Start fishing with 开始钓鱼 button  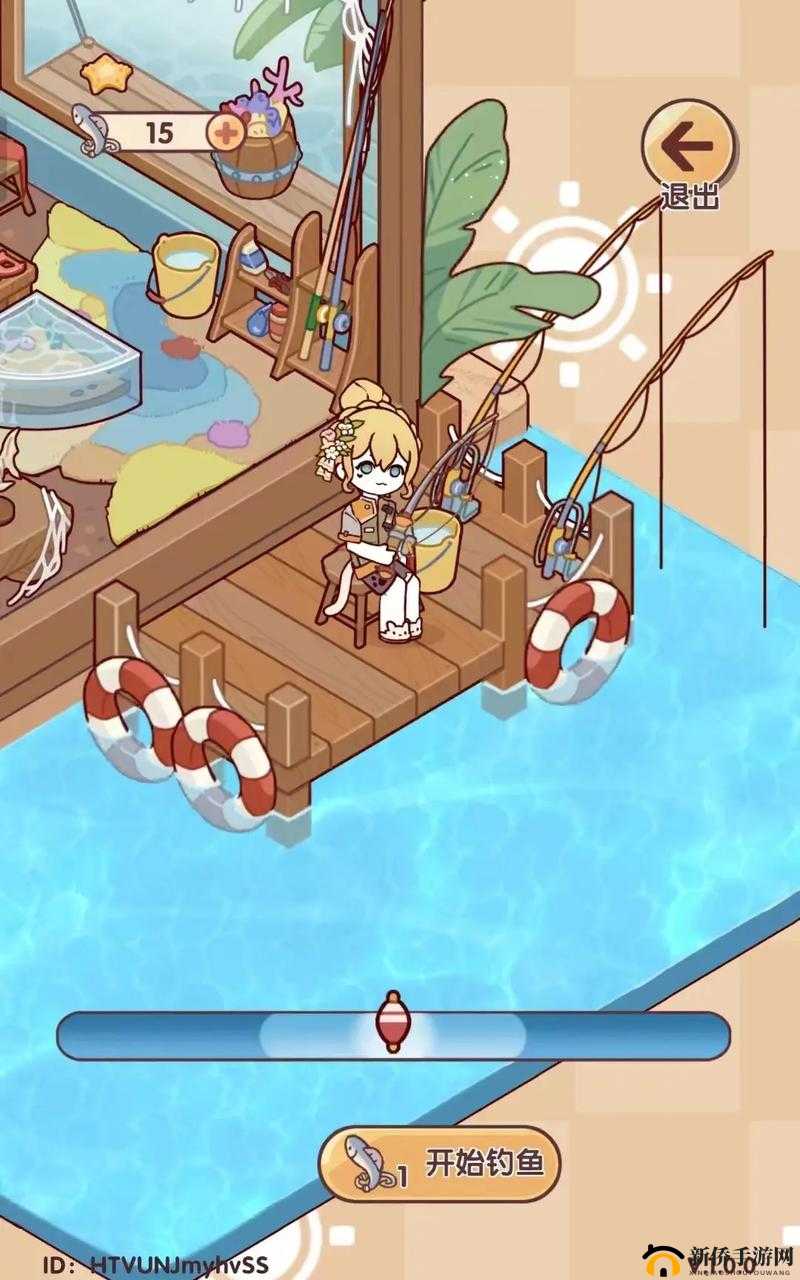click(440, 1163)
